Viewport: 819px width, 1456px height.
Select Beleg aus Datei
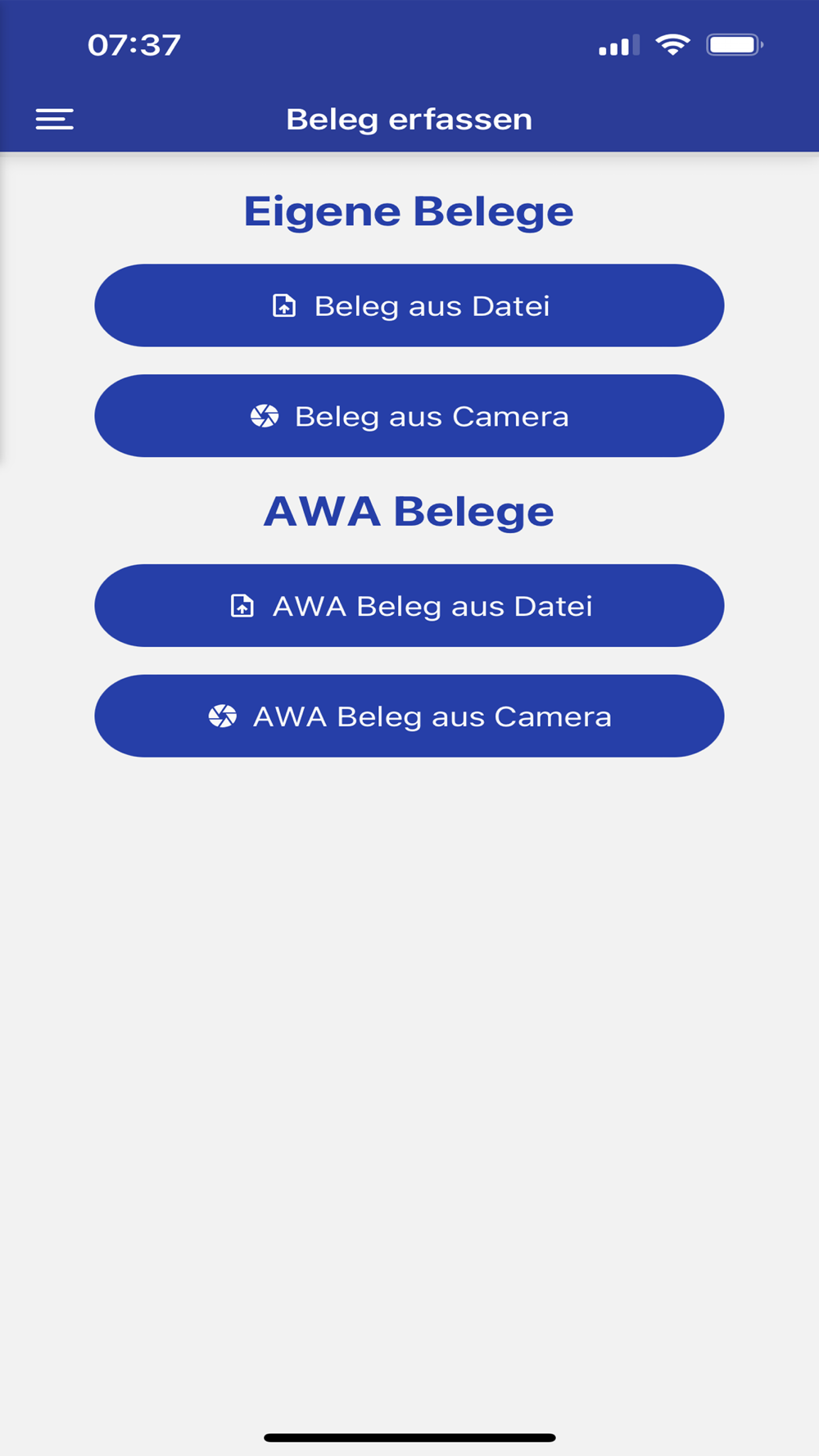[x=409, y=305]
